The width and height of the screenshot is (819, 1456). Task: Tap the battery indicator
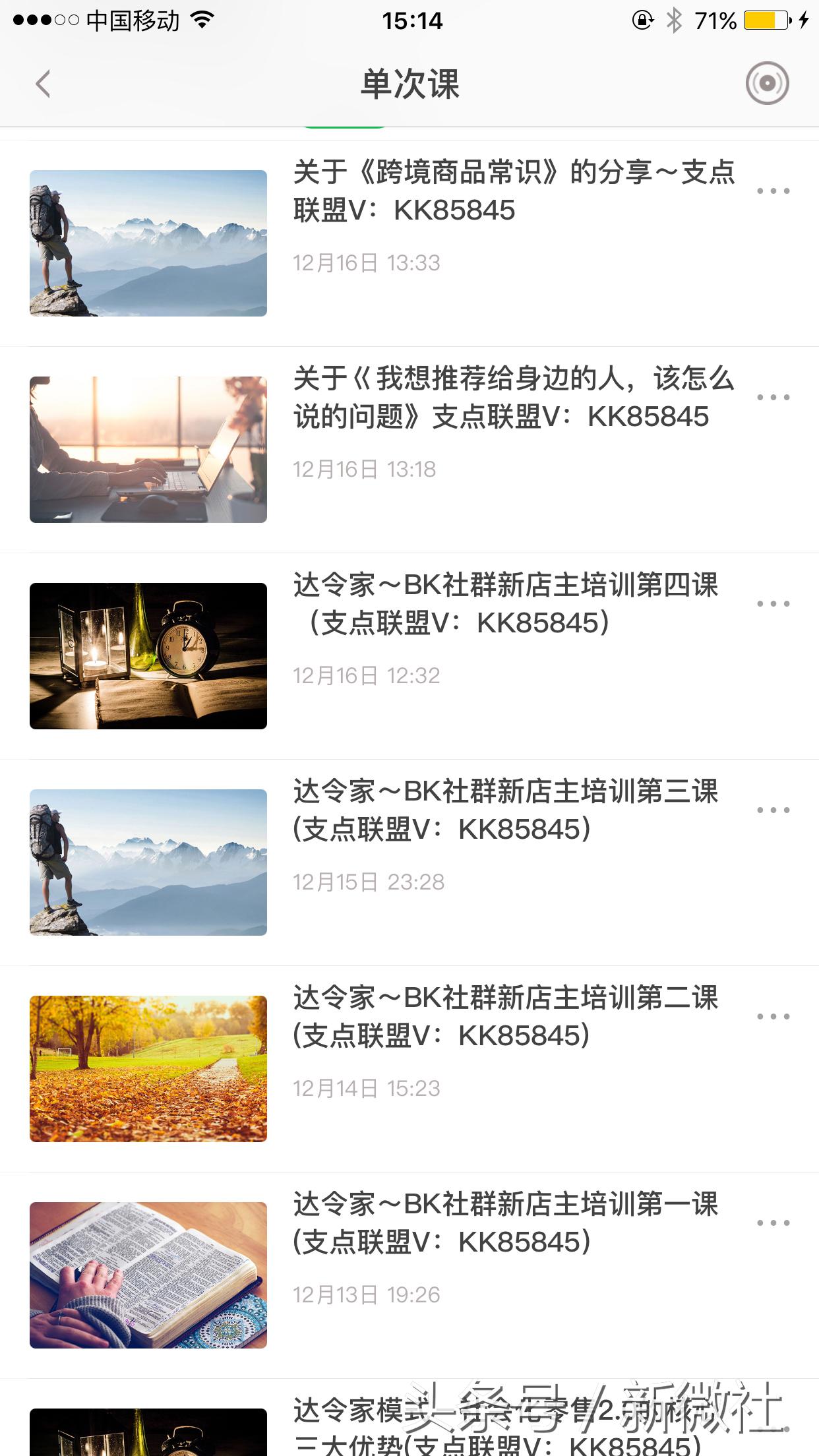pos(764,19)
